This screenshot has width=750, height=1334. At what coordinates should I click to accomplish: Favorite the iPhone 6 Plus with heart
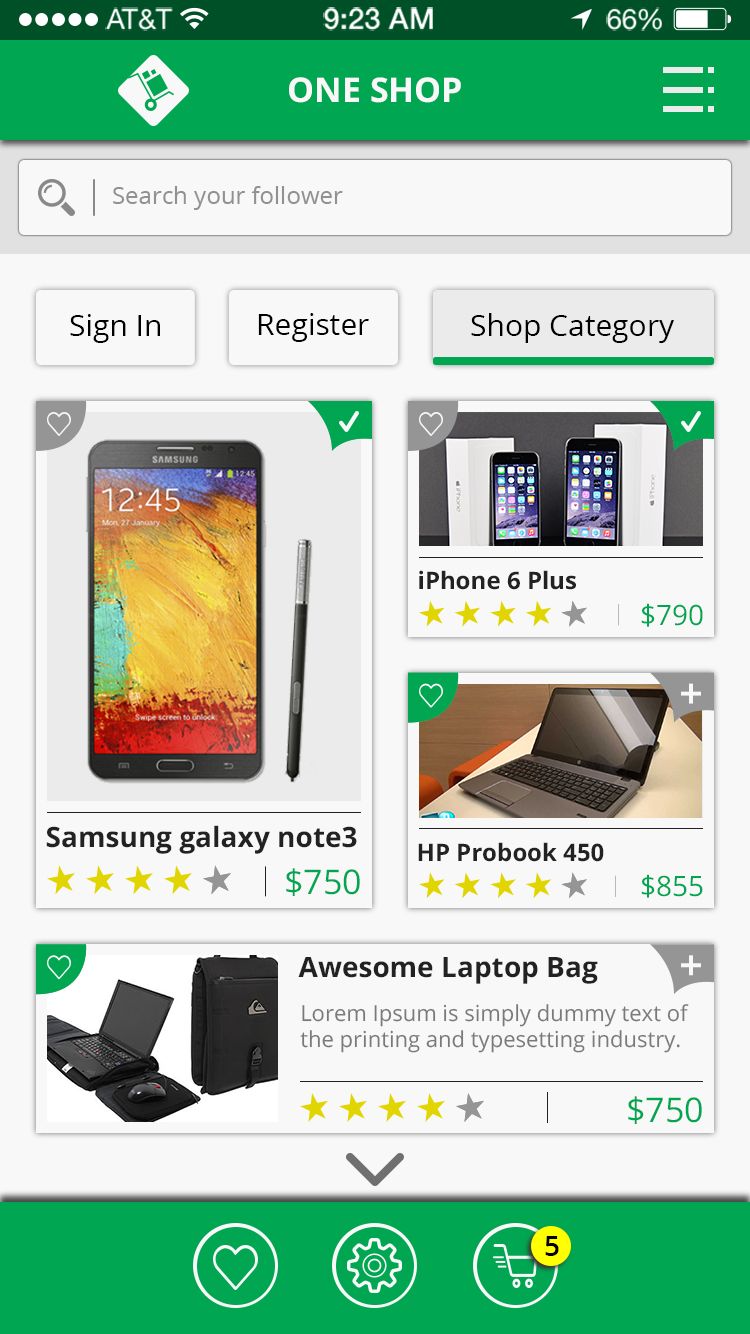pyautogui.click(x=431, y=424)
